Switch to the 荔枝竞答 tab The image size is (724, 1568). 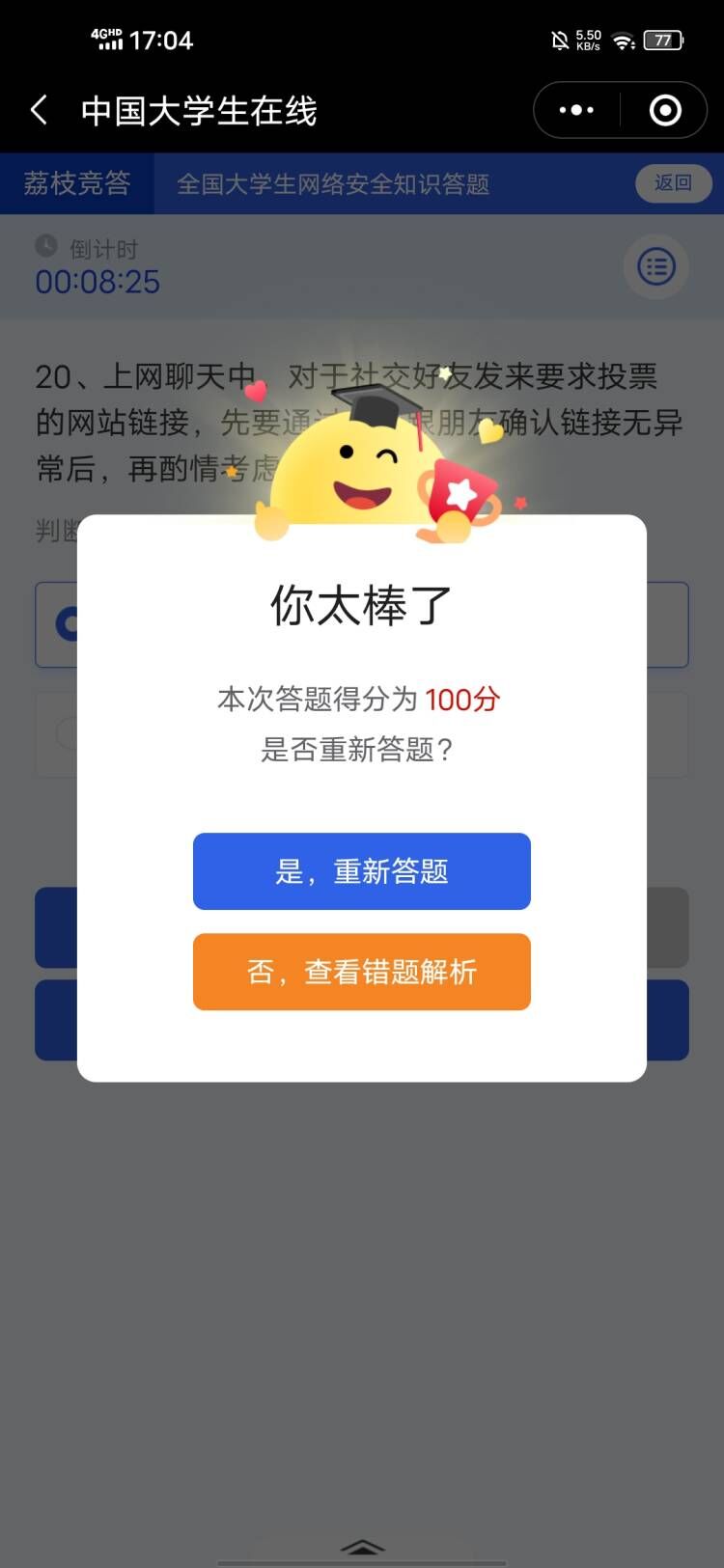coord(77,183)
